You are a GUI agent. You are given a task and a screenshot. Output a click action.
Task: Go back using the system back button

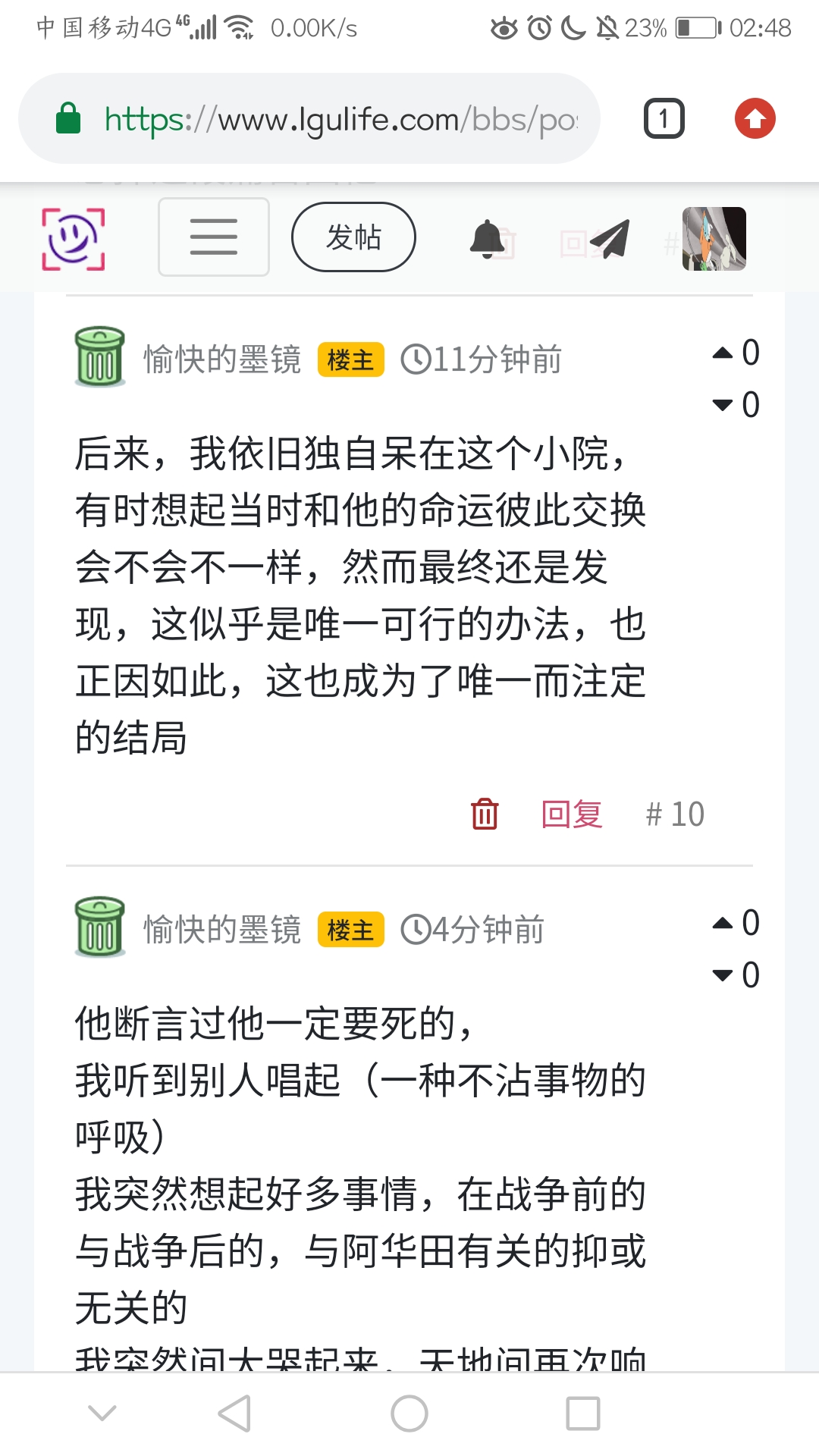click(x=234, y=1414)
